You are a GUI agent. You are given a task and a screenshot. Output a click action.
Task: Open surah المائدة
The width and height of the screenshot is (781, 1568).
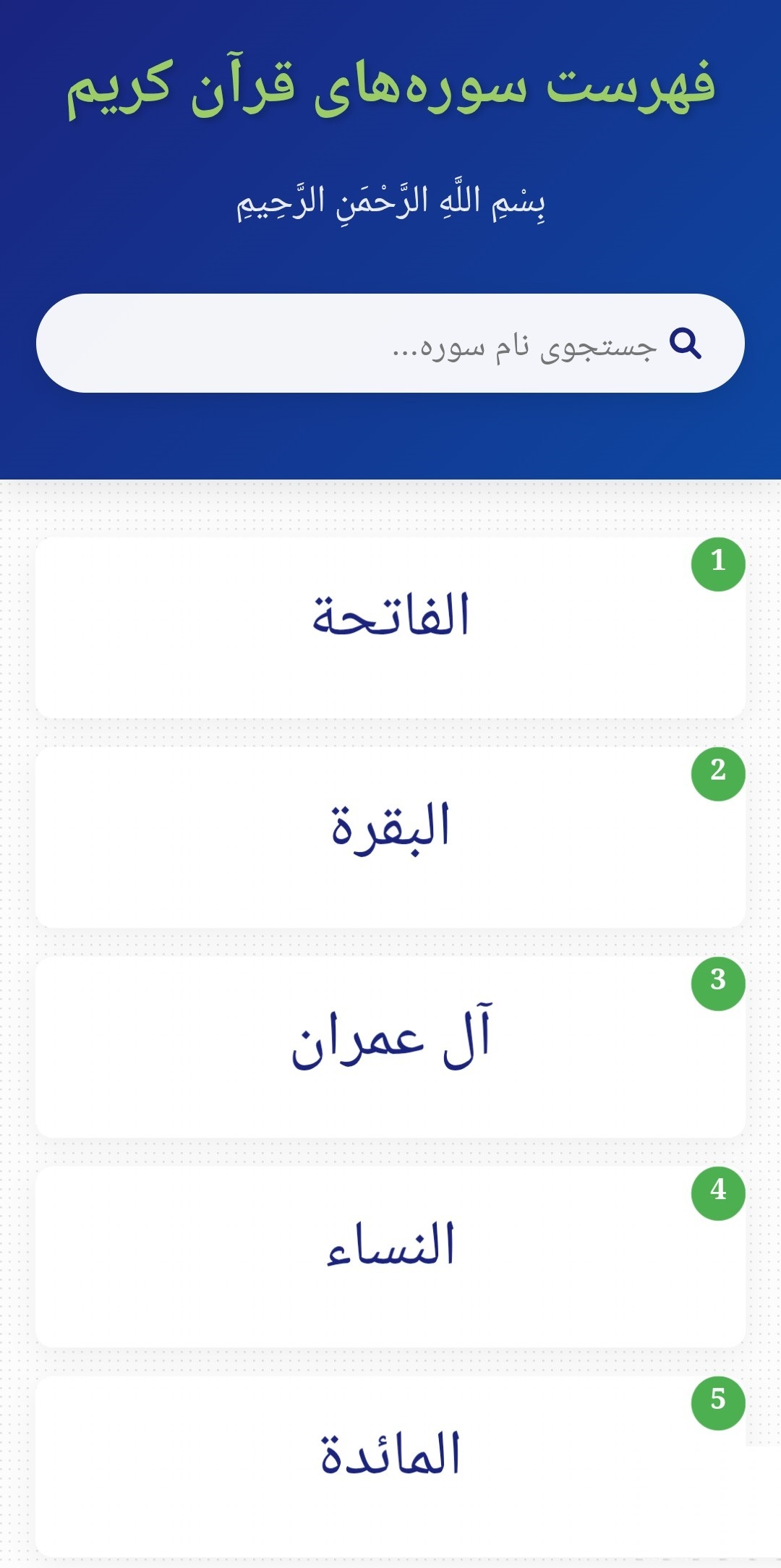390,1466
